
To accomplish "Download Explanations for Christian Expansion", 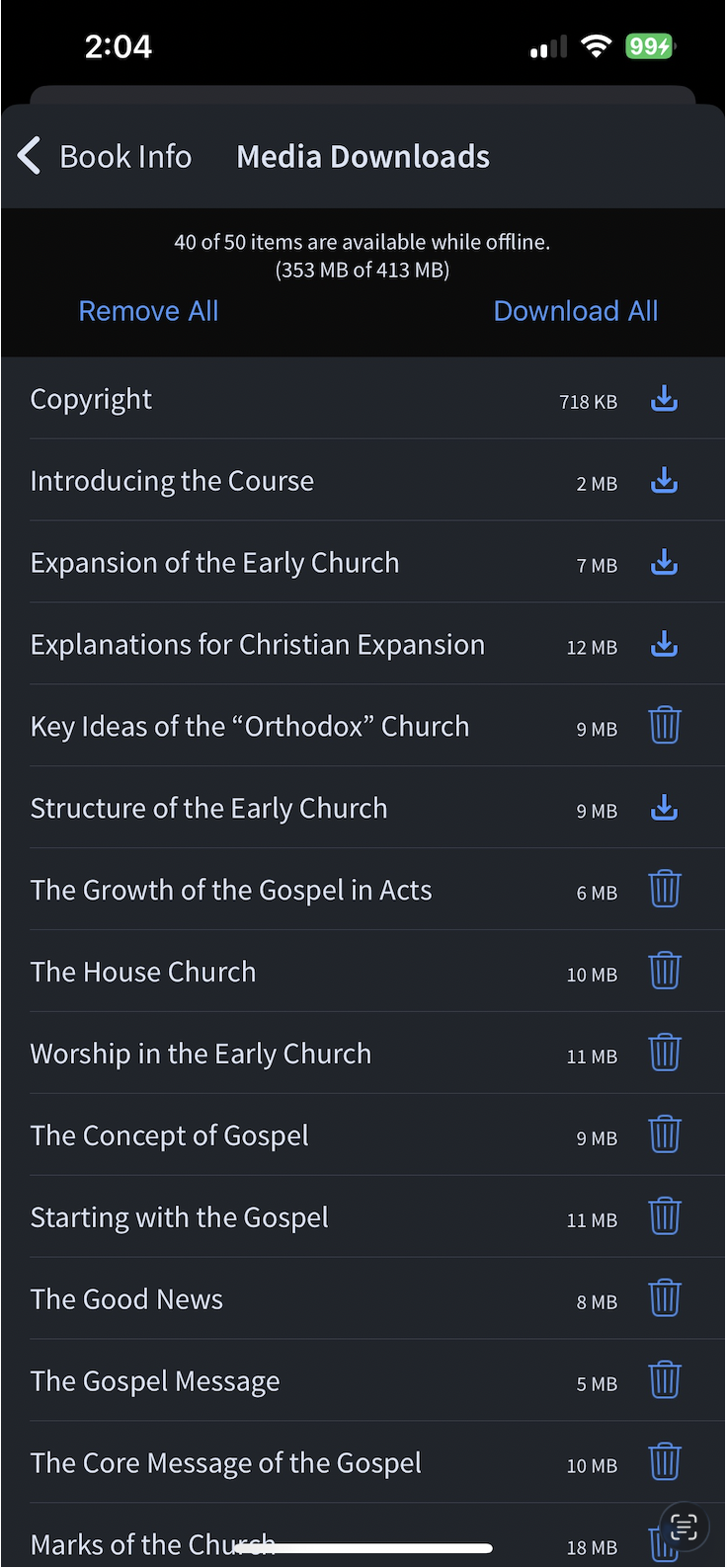I will pos(665,645).
